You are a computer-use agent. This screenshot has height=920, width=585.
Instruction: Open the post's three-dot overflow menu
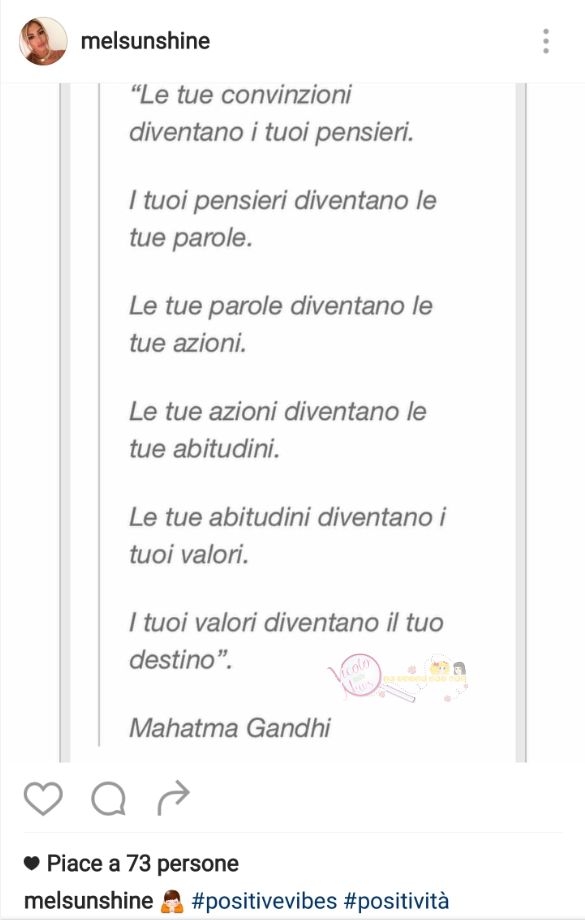tap(546, 41)
